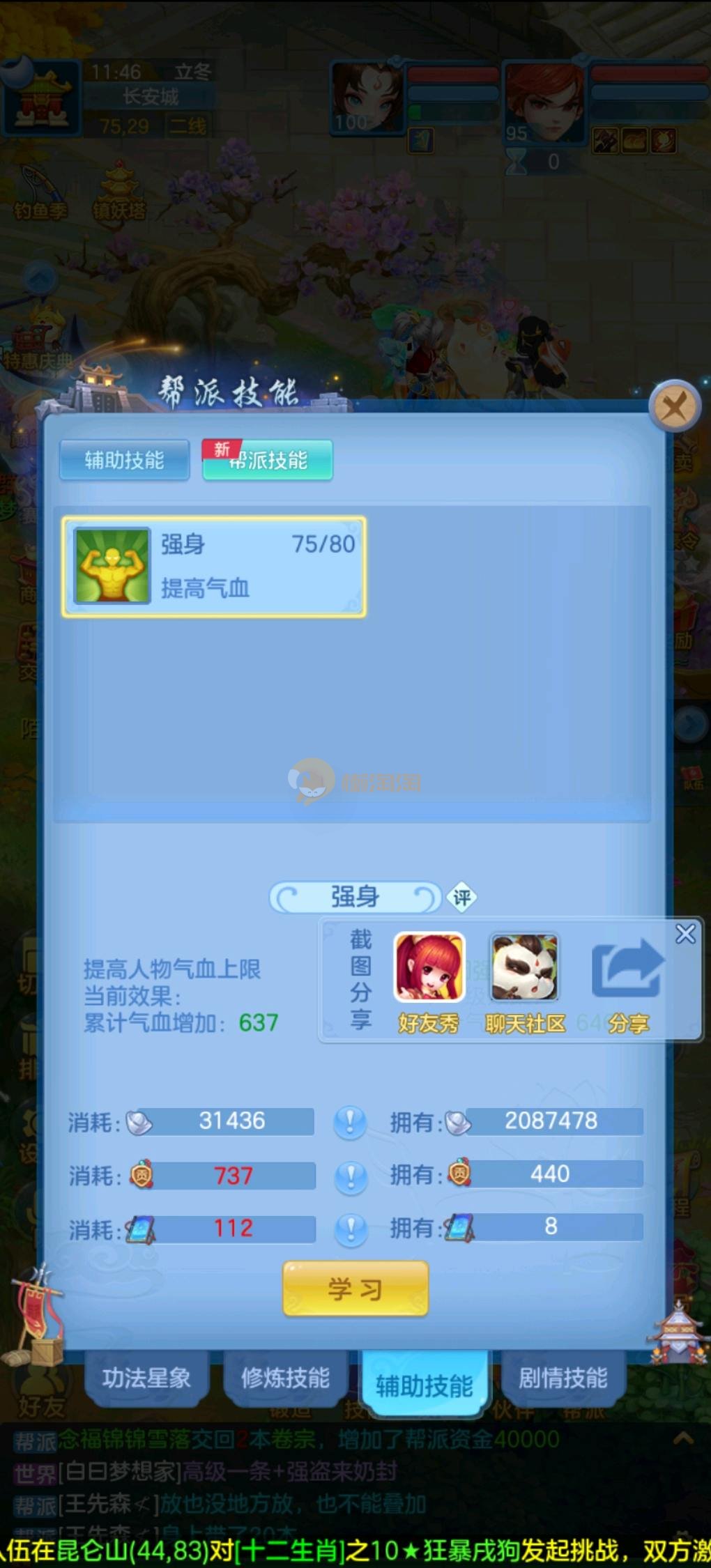Go to the 剧情技能 tab
The width and height of the screenshot is (711, 1568).
tap(563, 1378)
